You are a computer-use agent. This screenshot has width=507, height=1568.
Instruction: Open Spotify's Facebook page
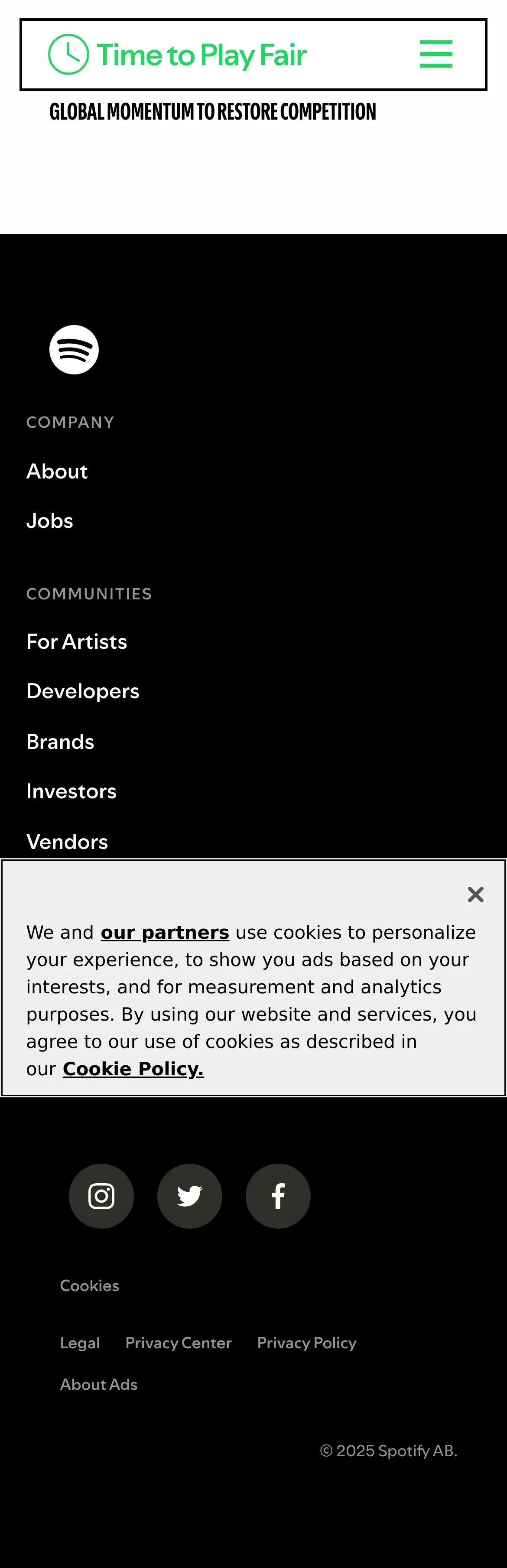coord(278,1196)
